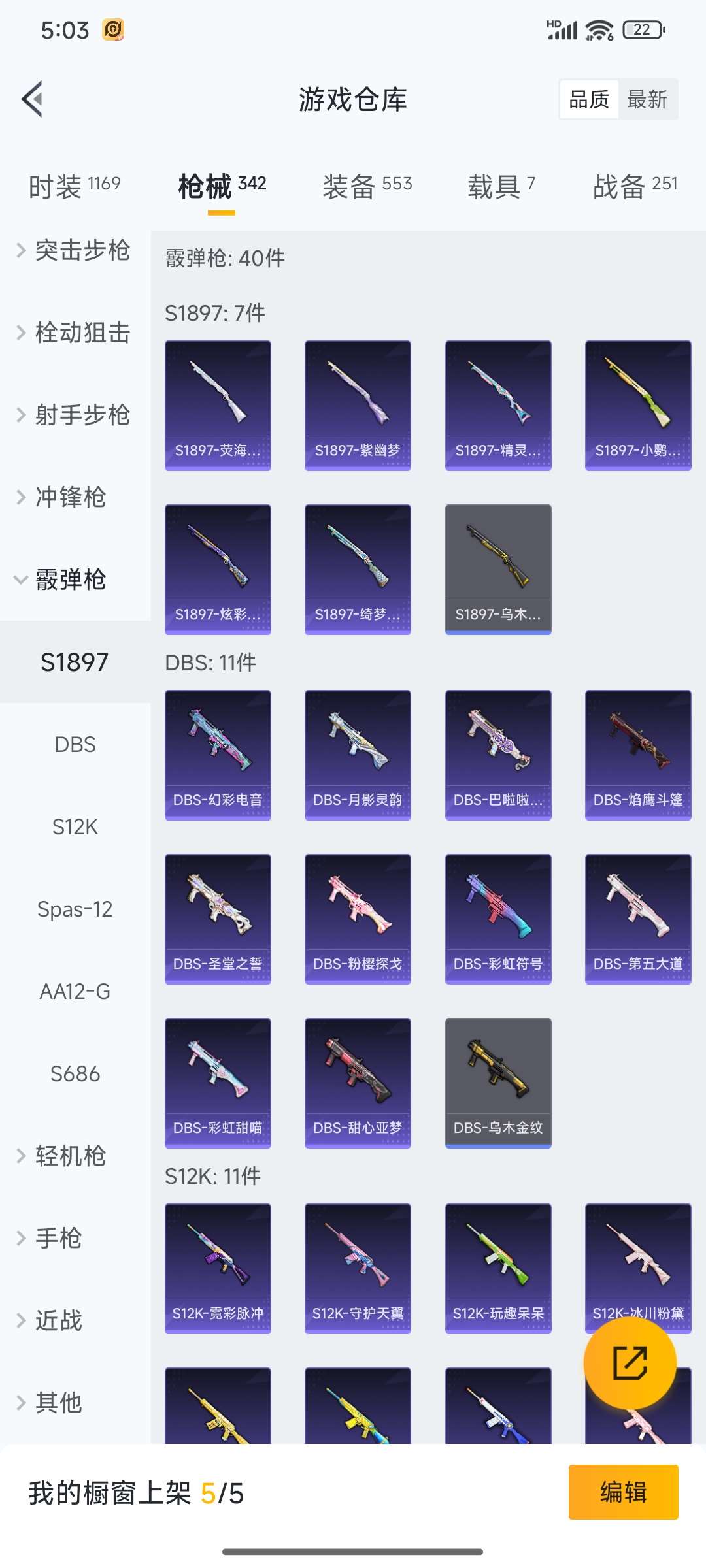Open the S1897-紫幽梦 skin
Screen dimensions: 706x1568
(x=358, y=405)
